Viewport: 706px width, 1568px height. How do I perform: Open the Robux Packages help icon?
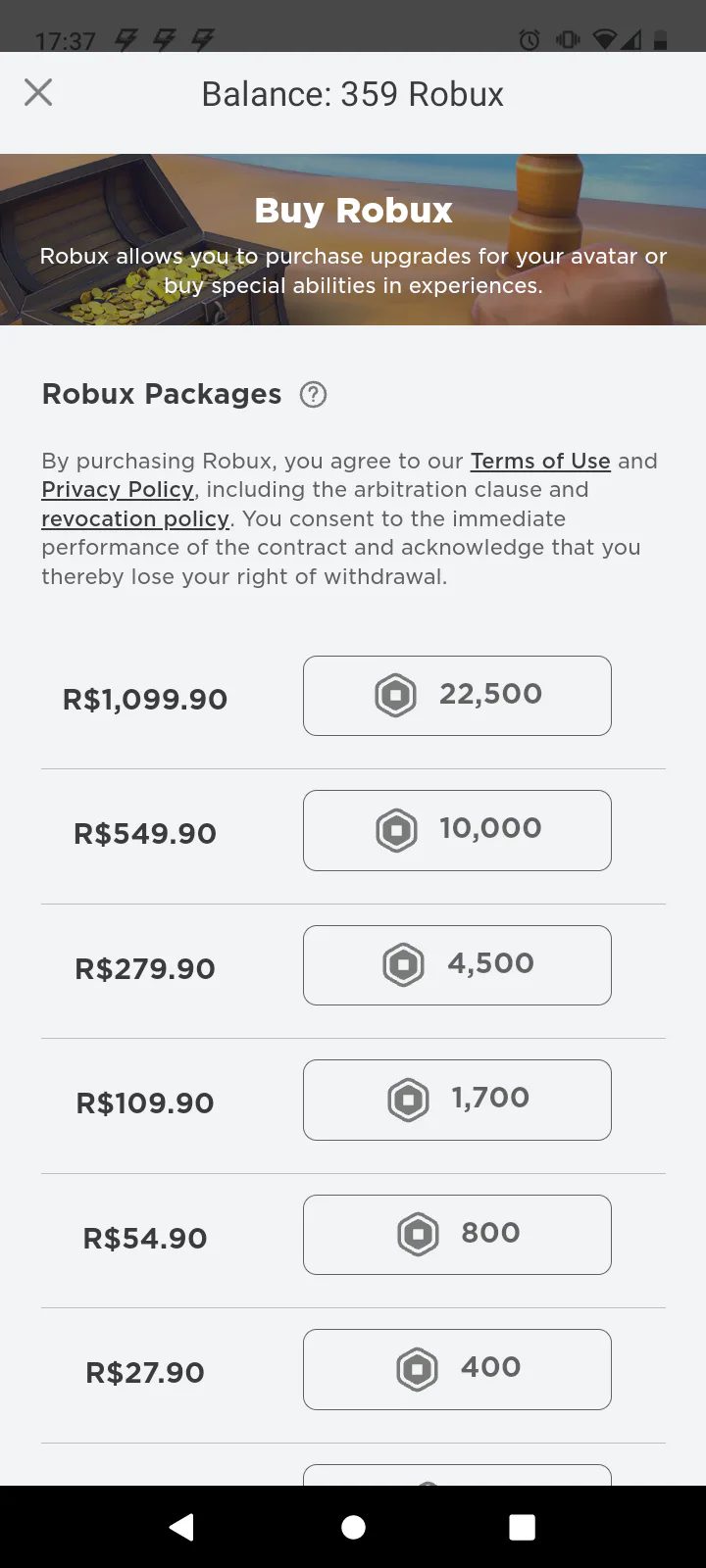pos(313,395)
